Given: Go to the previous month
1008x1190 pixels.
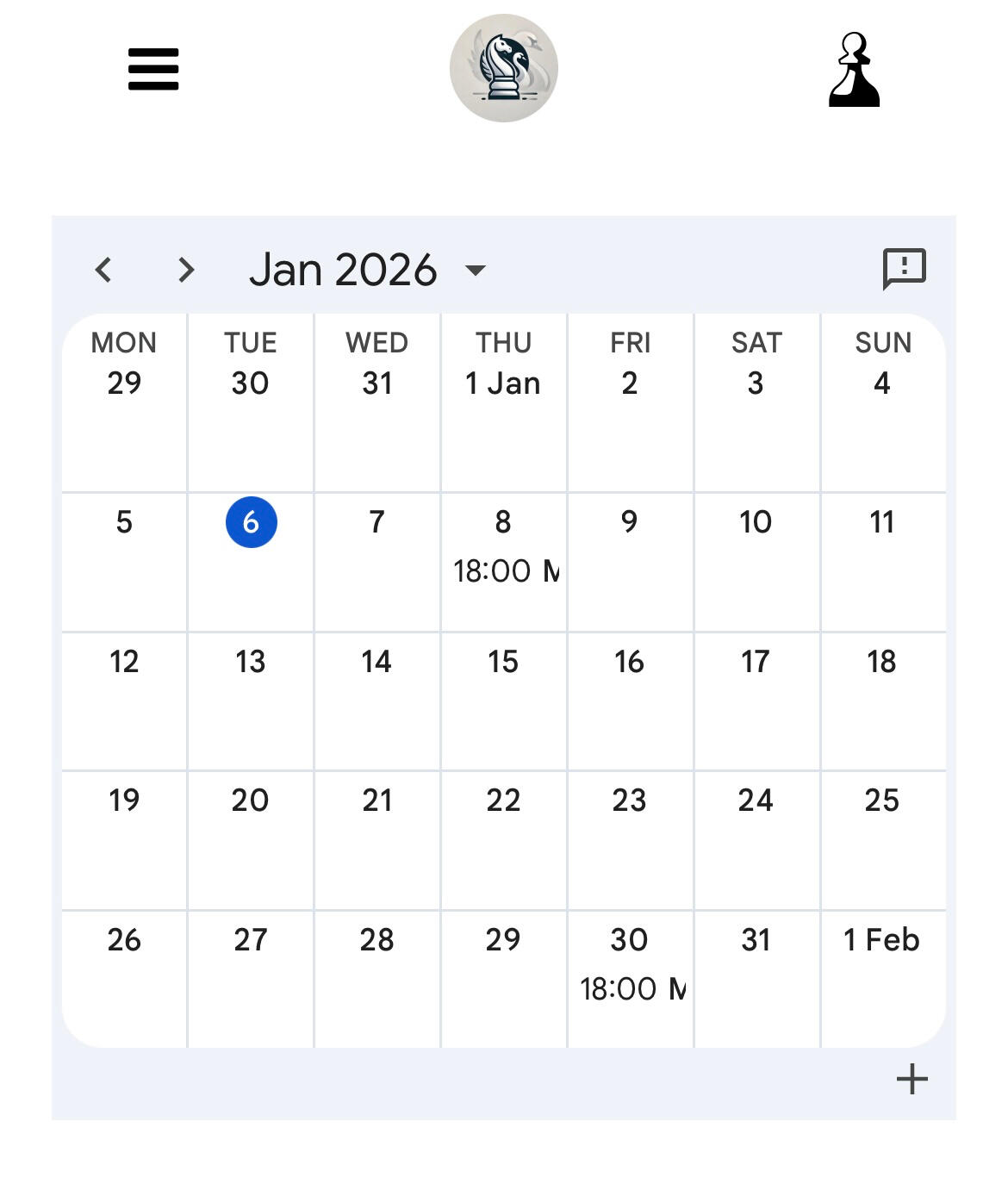Looking at the screenshot, I should pos(103,270).
